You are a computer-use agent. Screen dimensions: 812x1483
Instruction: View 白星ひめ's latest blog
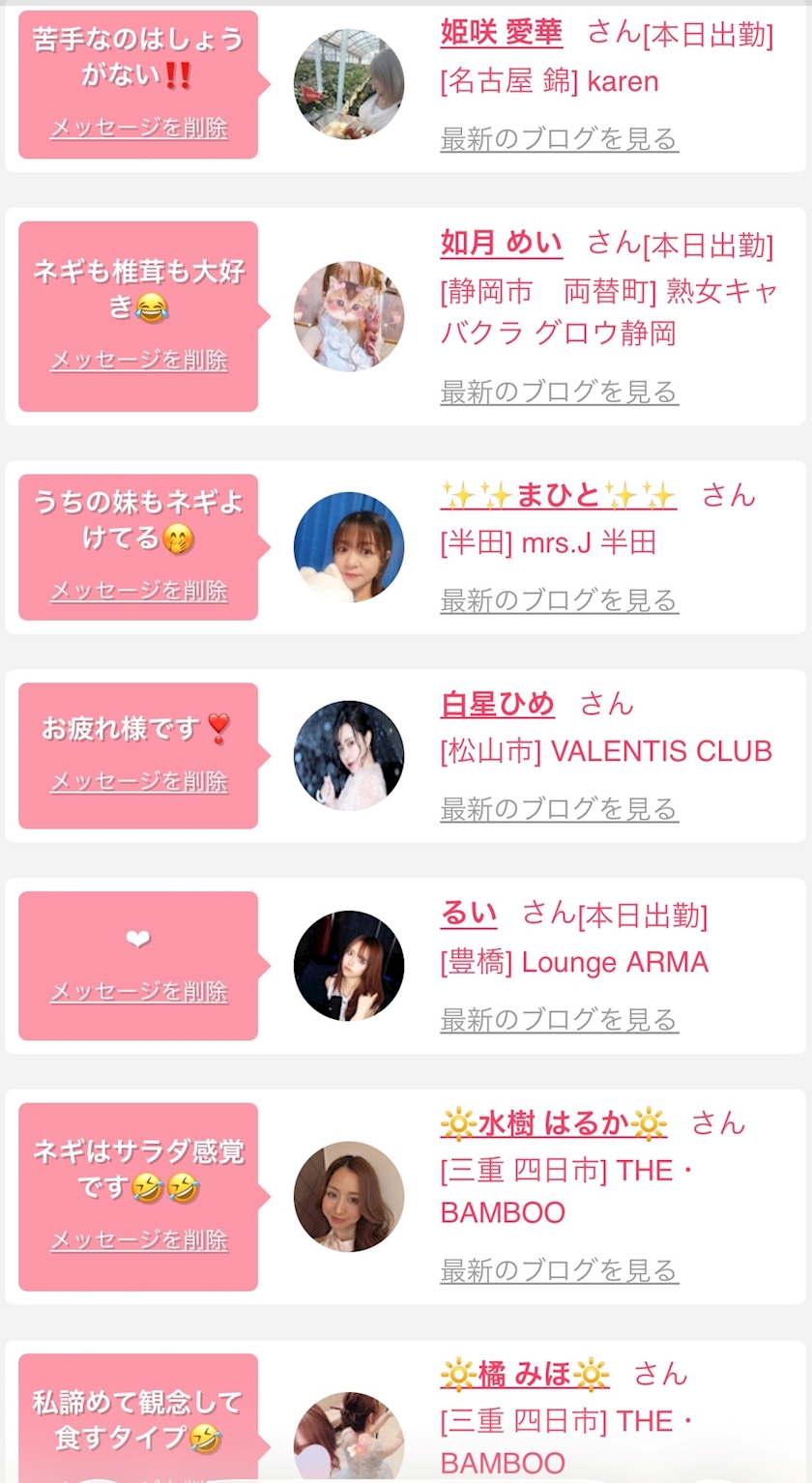click(x=559, y=809)
